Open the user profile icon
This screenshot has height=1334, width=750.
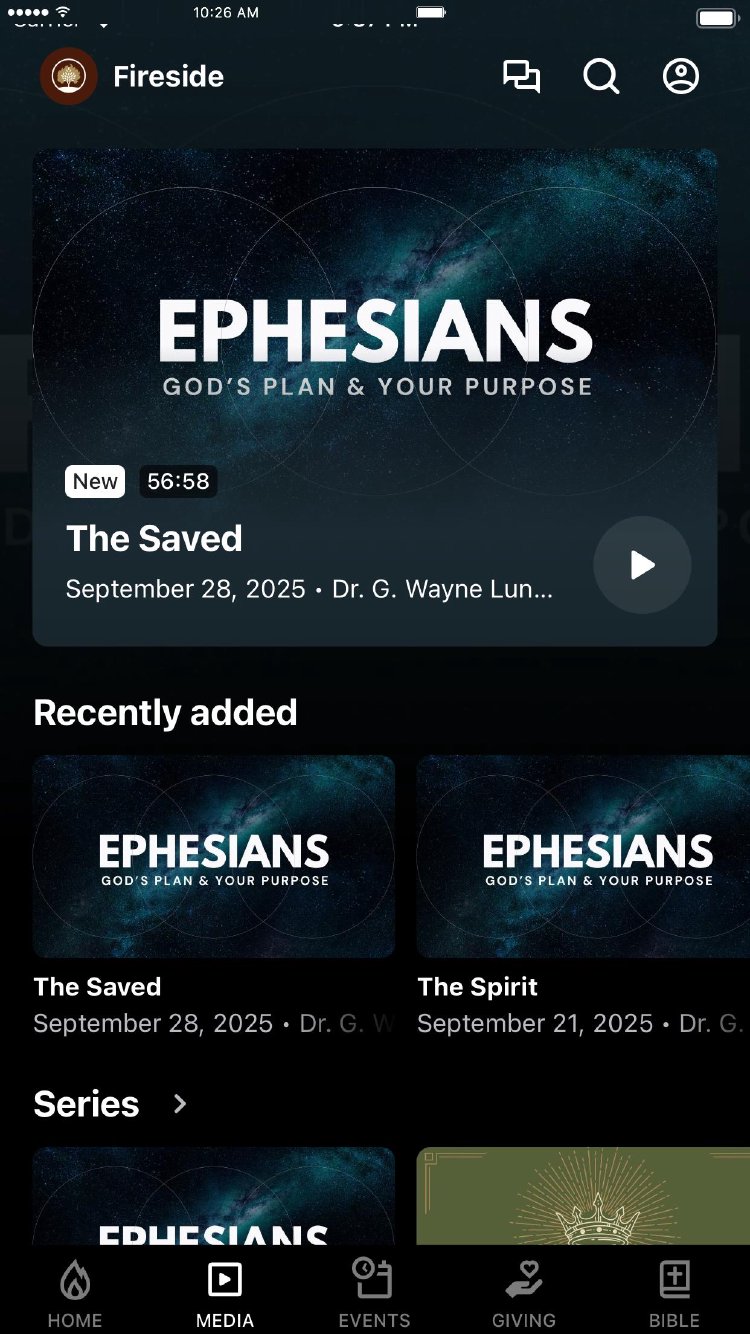coord(681,77)
